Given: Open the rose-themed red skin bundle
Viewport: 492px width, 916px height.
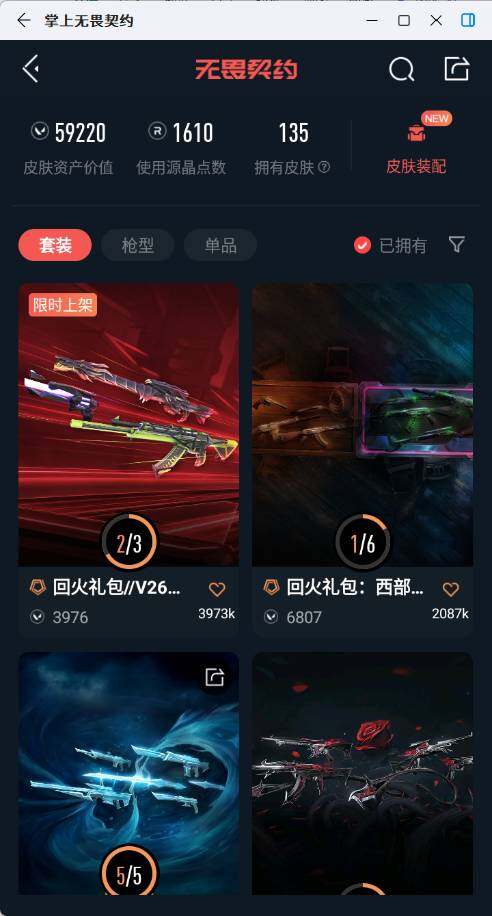Looking at the screenshot, I should pos(362,773).
